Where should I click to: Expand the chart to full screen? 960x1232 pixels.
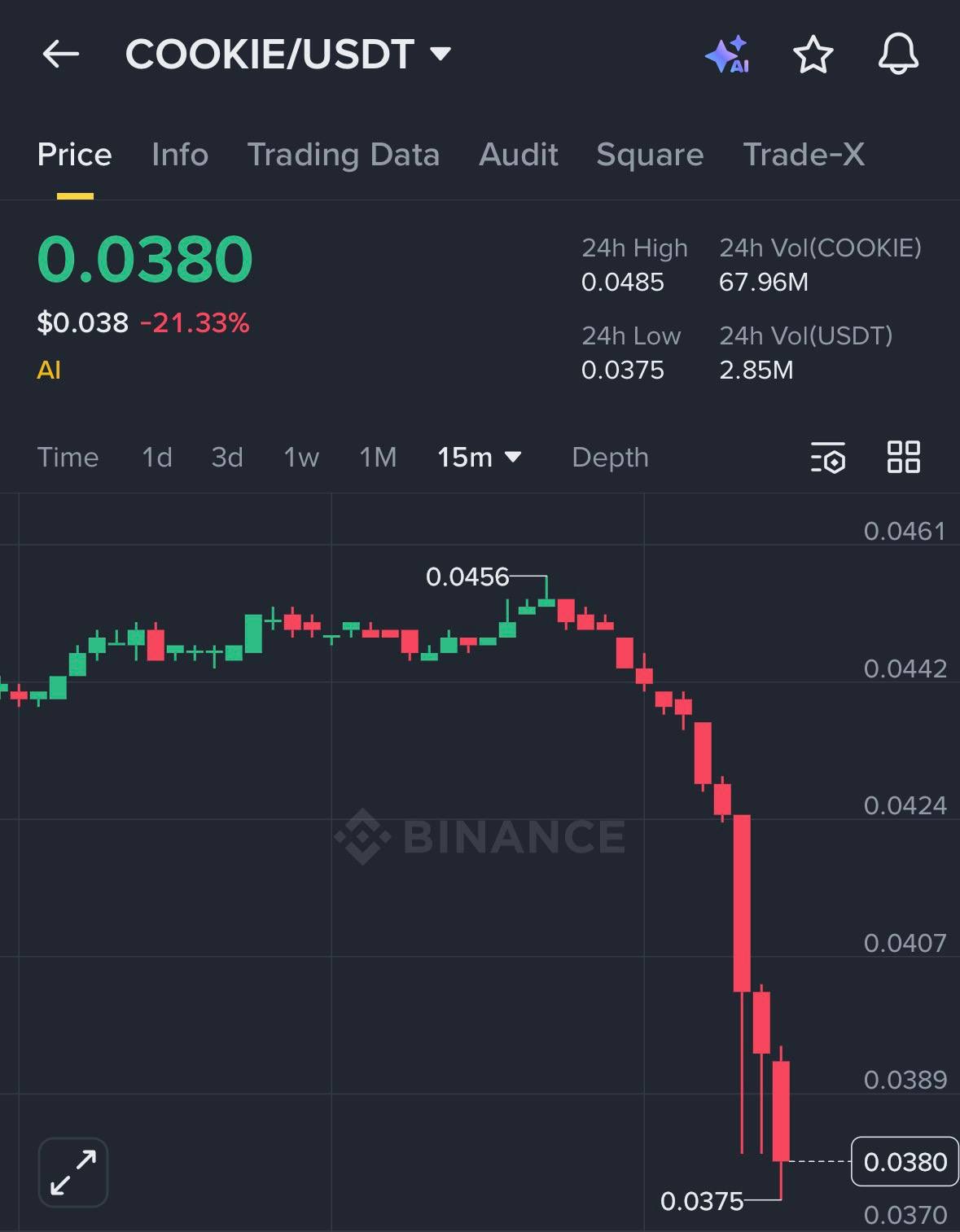point(73,1172)
